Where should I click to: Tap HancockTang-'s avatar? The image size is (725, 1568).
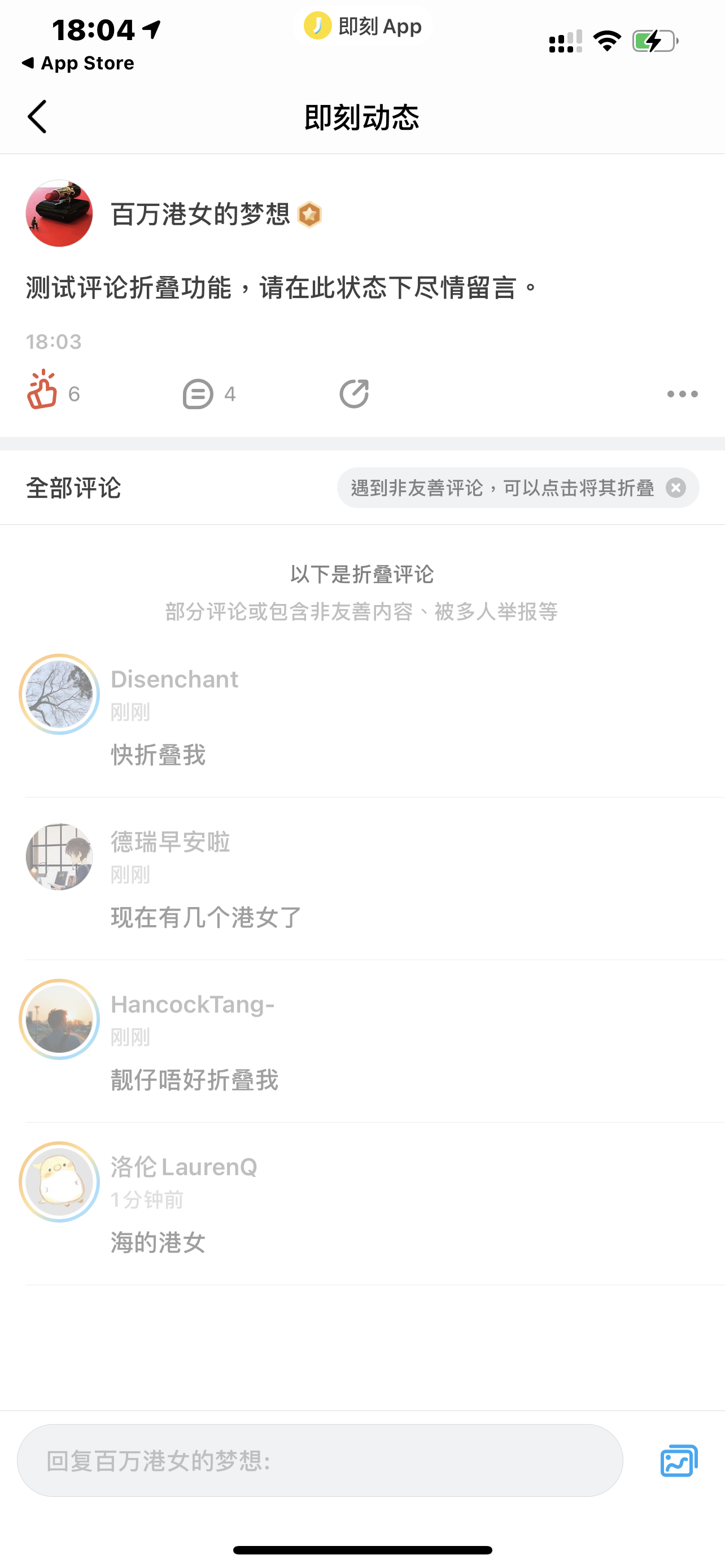[x=59, y=1019]
